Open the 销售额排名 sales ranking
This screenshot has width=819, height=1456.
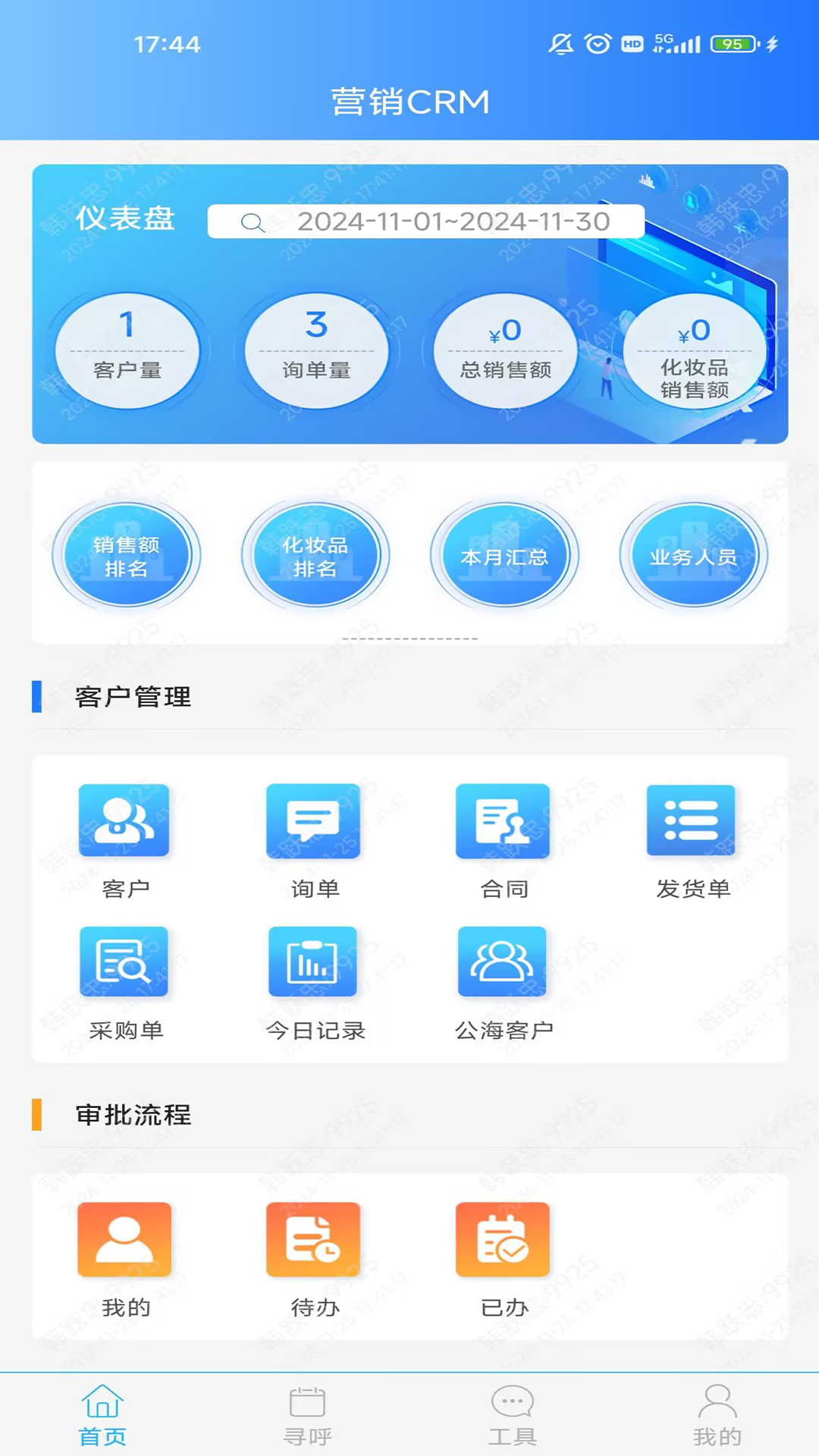point(126,556)
